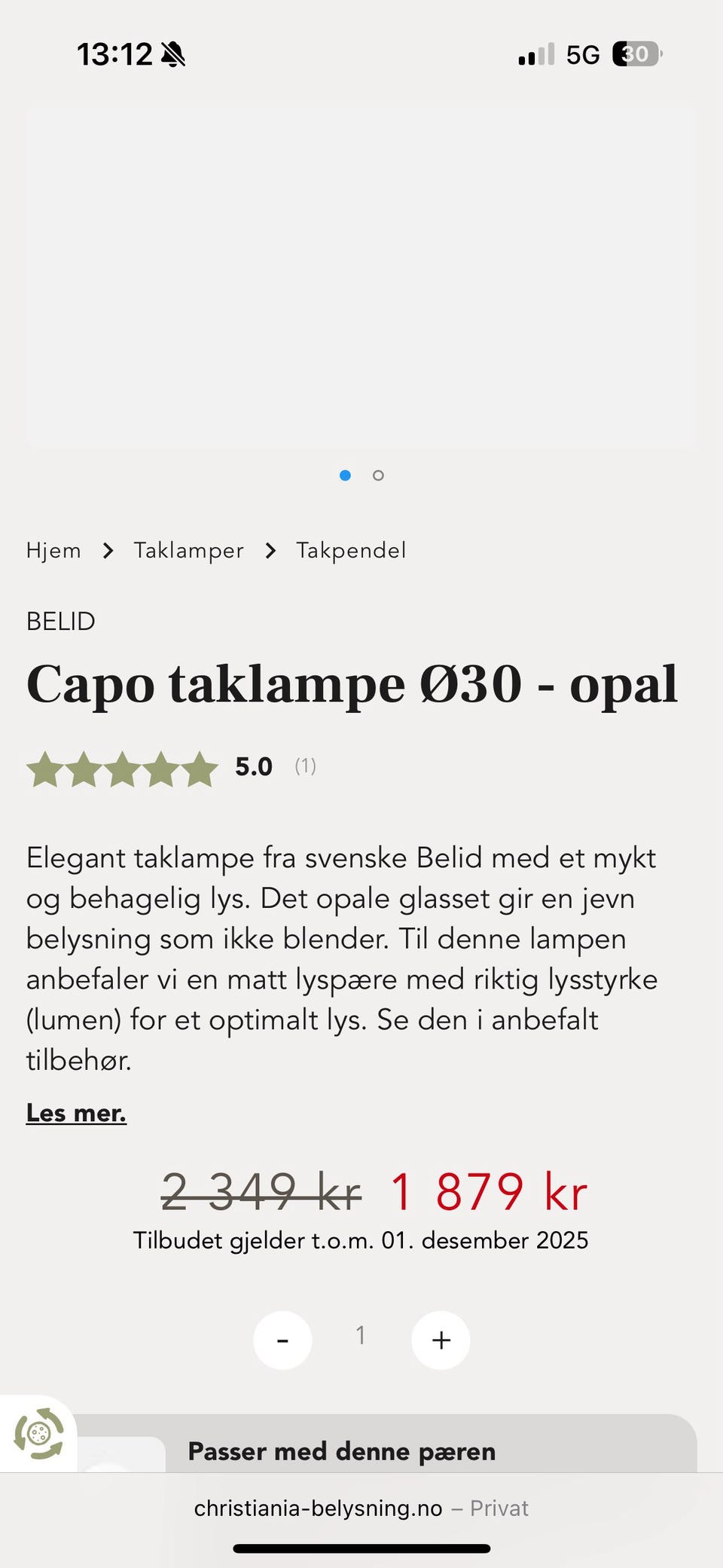Screen dimensions: 723x1568
Task: Click the chevron before Takpendel
Action: (271, 551)
